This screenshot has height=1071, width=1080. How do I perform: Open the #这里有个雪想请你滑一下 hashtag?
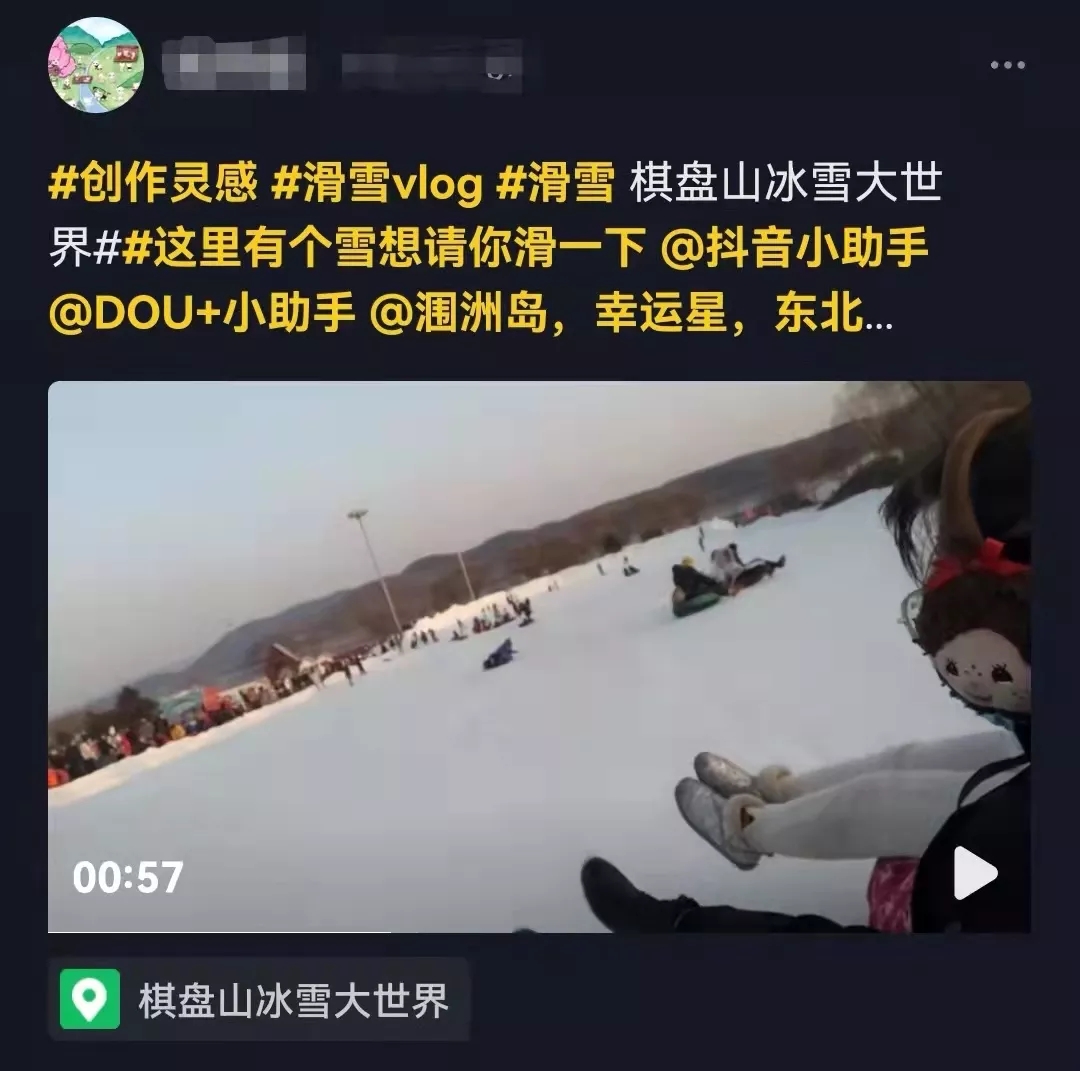(384, 249)
